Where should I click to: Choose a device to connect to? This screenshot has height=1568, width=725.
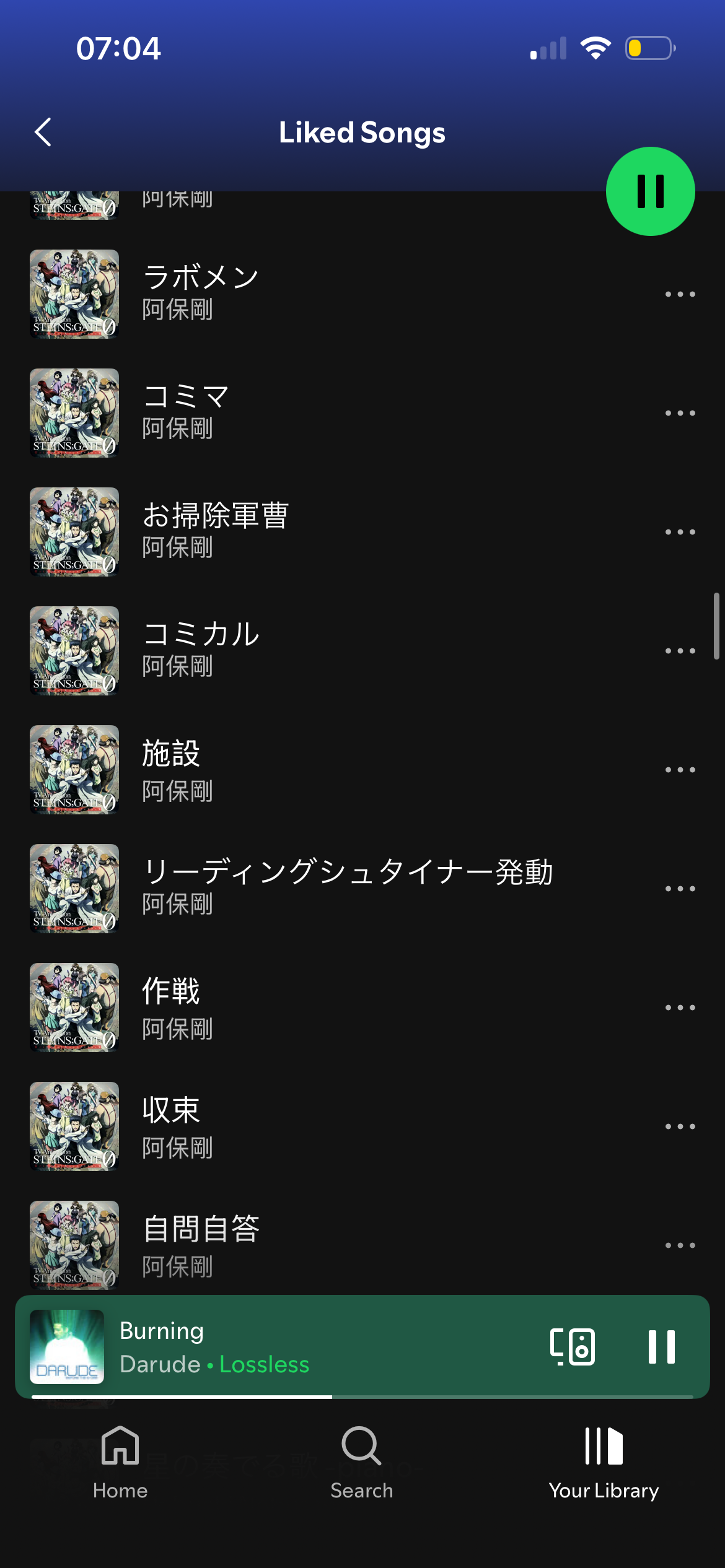(x=572, y=1346)
